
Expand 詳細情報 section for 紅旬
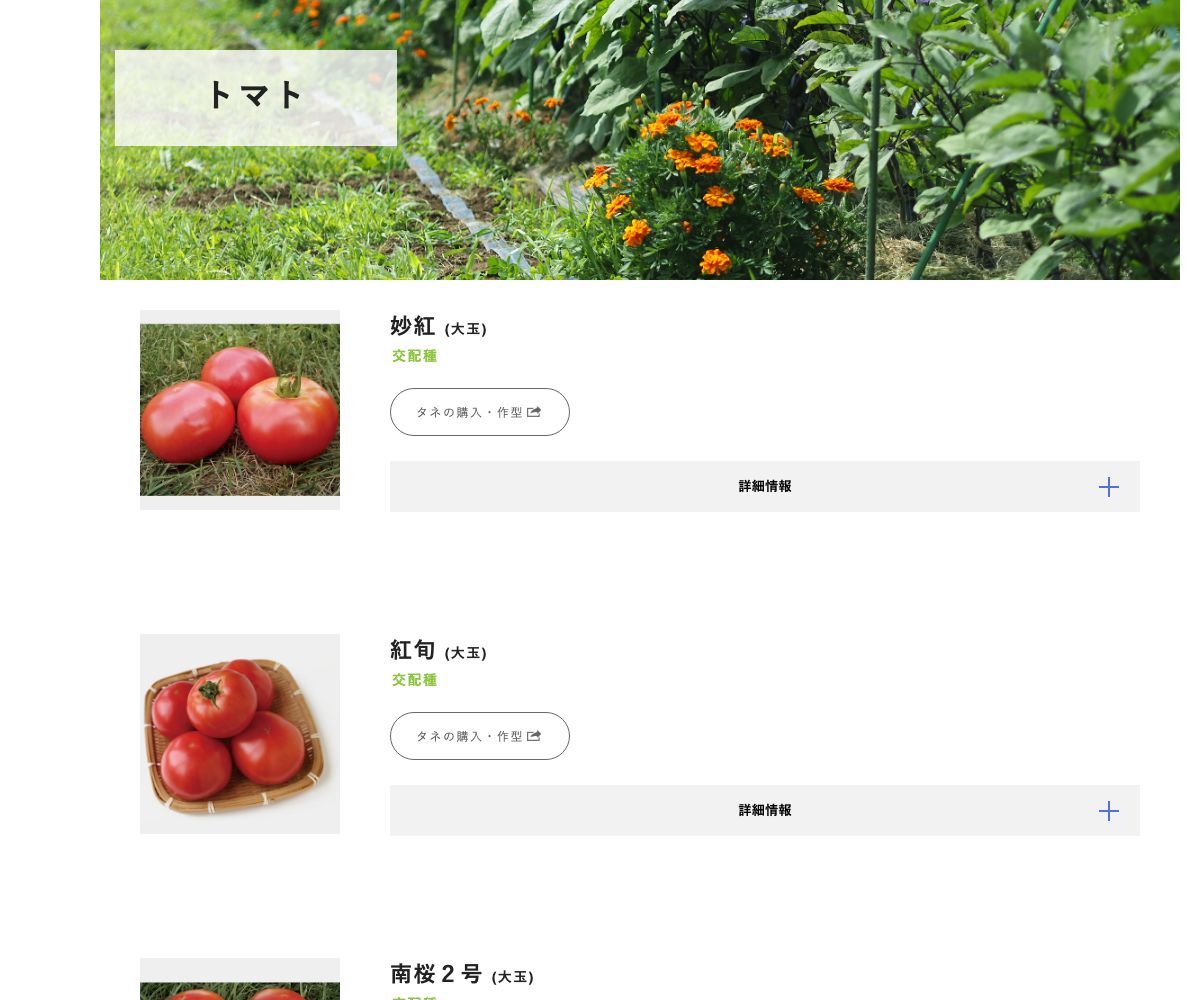tap(764, 811)
